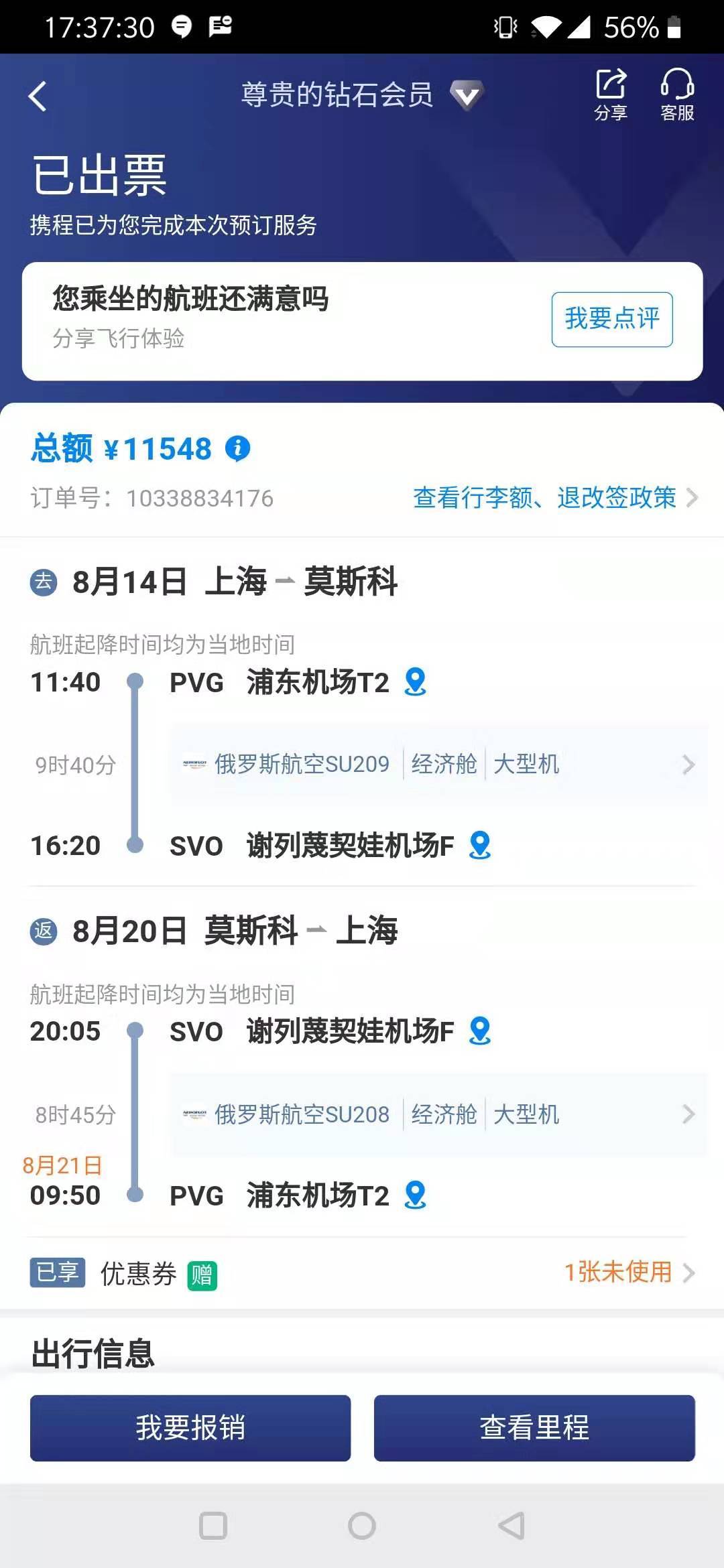The height and width of the screenshot is (1568, 724).
Task: Open 俄罗斯航空SU209 flight details
Action: (x=438, y=764)
